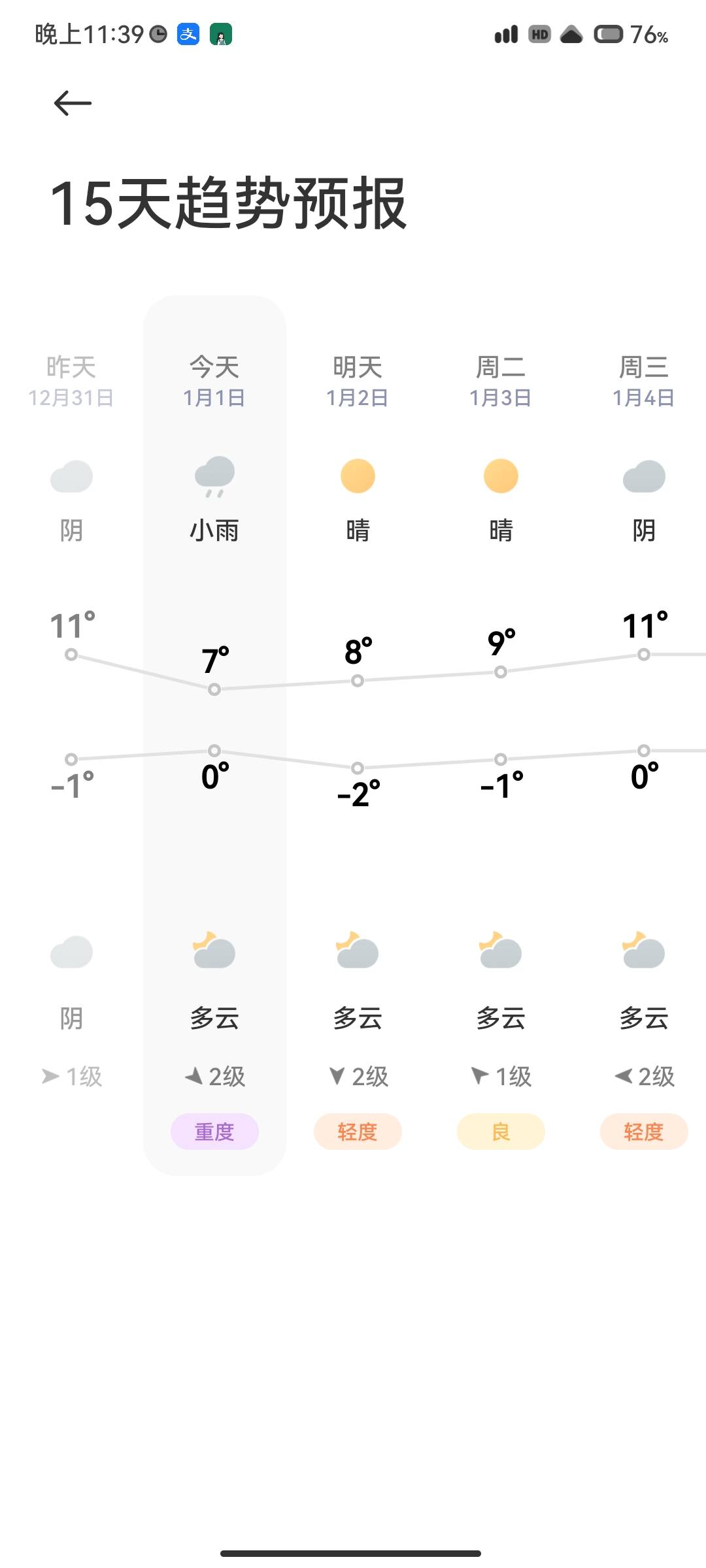The image size is (706, 1568).
Task: Go back using the top-left arrow
Action: pyautogui.click(x=73, y=103)
